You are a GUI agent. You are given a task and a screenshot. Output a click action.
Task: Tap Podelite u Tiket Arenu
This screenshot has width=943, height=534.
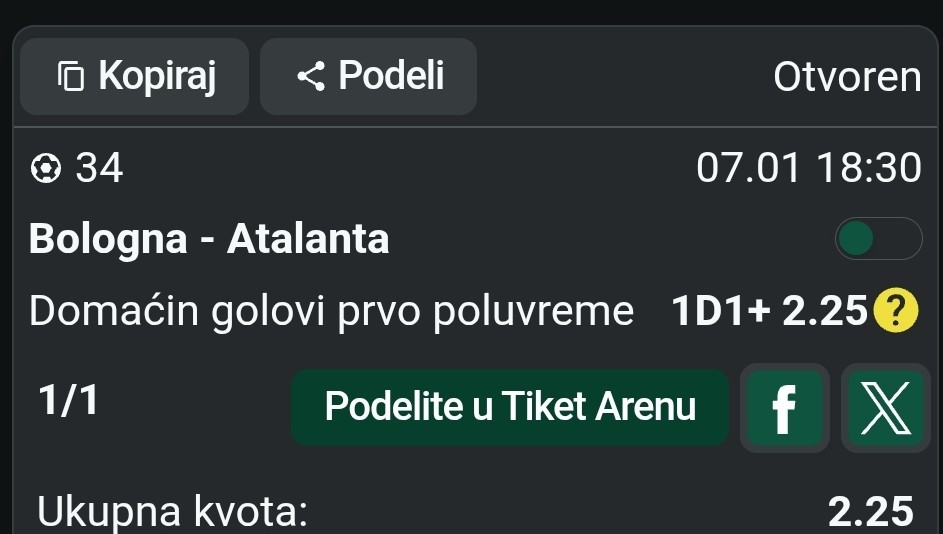coord(510,407)
